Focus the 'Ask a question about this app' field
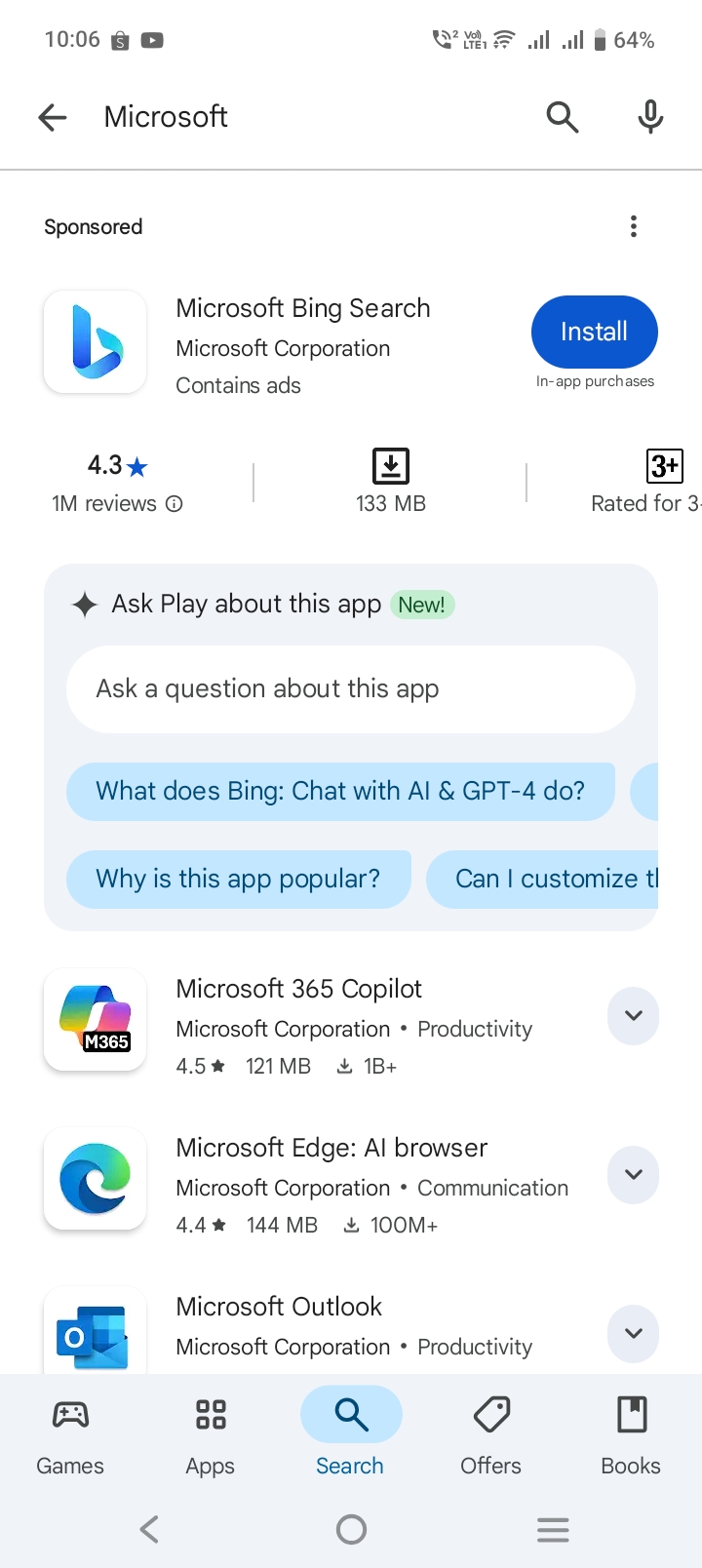Viewport: 702px width, 1568px height. point(350,689)
